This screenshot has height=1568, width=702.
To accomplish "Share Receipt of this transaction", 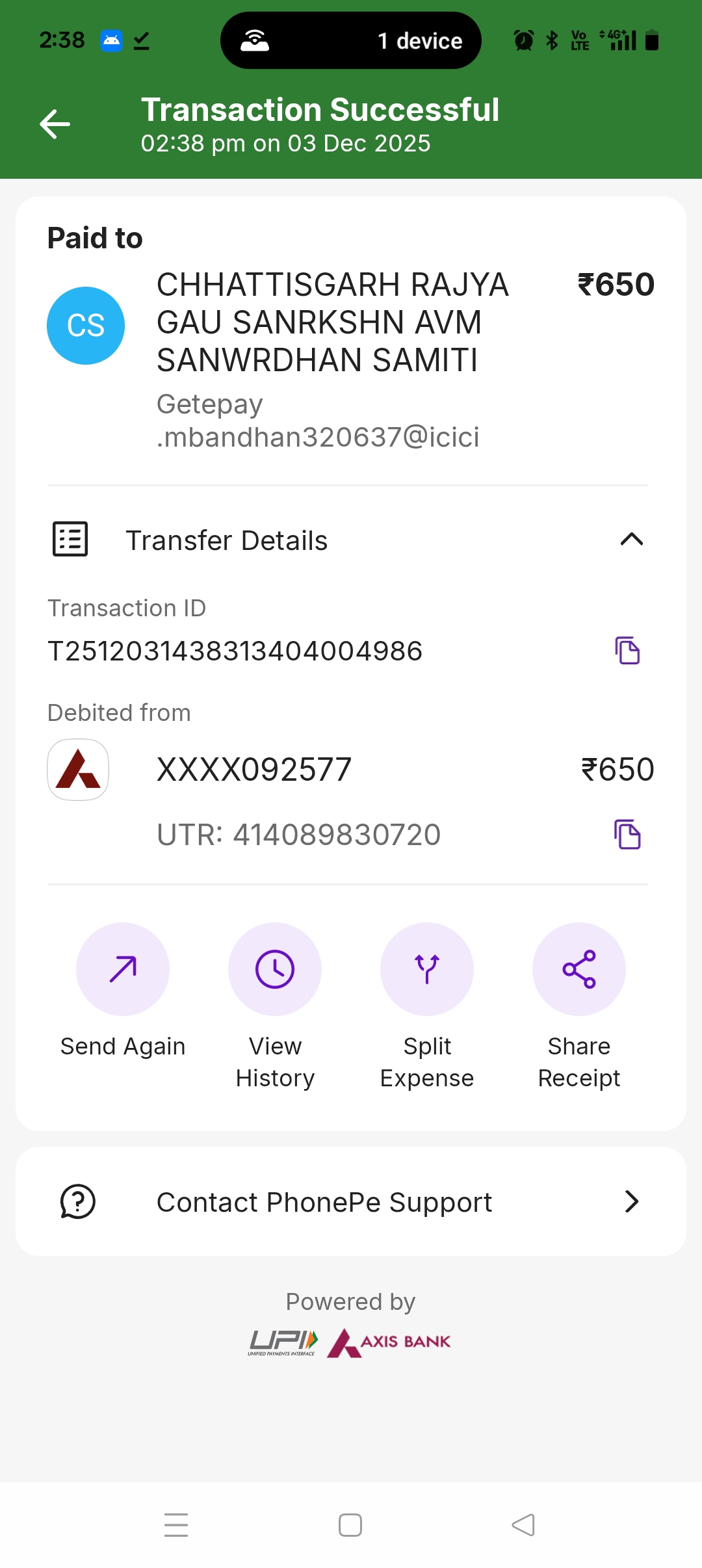I will click(579, 969).
